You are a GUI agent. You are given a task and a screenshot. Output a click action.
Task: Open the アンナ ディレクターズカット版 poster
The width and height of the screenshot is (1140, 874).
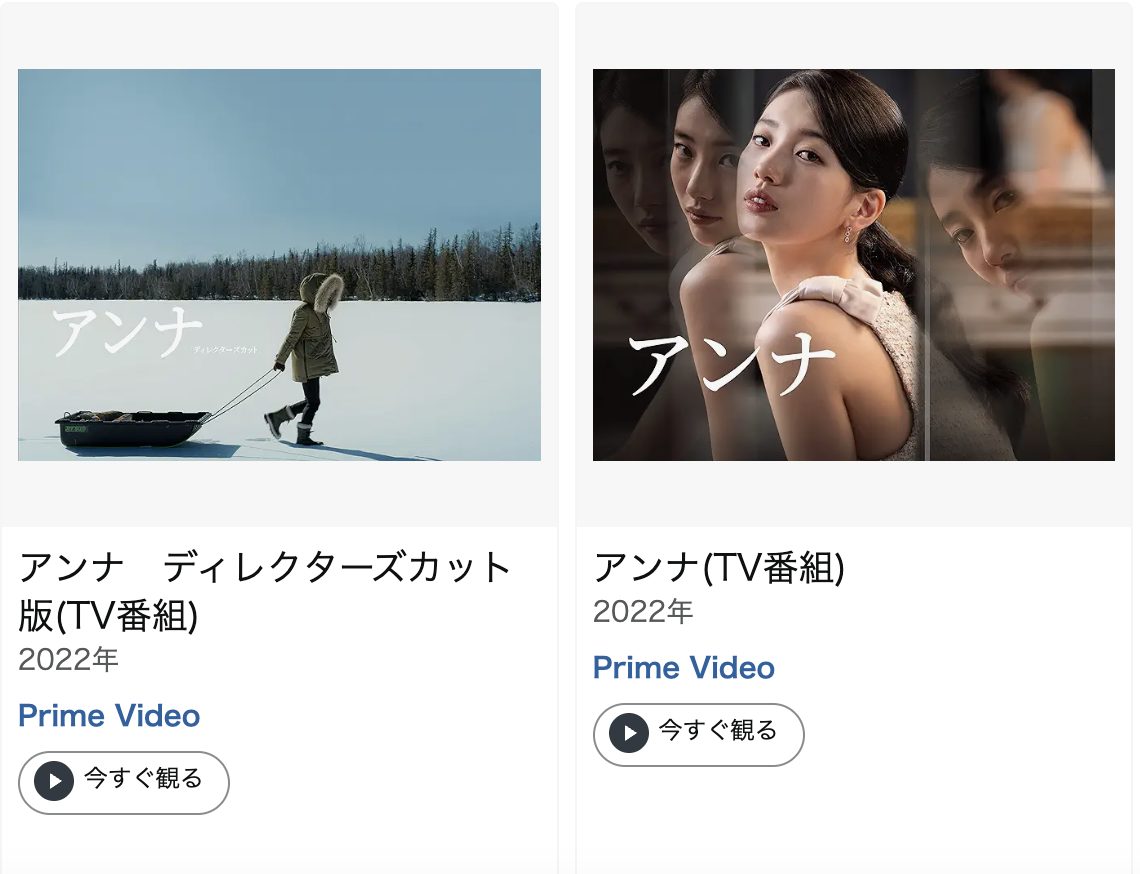pyautogui.click(x=279, y=264)
